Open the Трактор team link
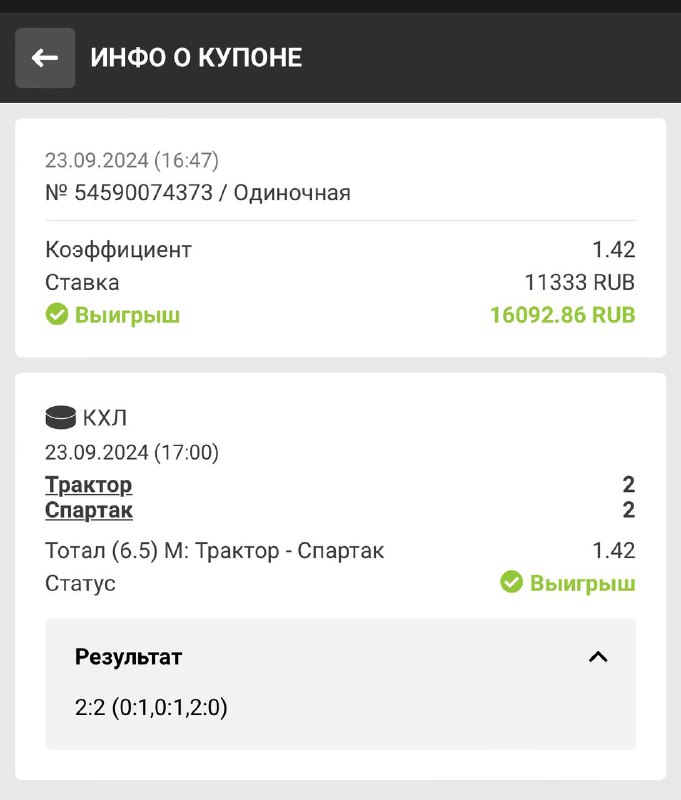This screenshot has height=800, width=681. point(88,485)
